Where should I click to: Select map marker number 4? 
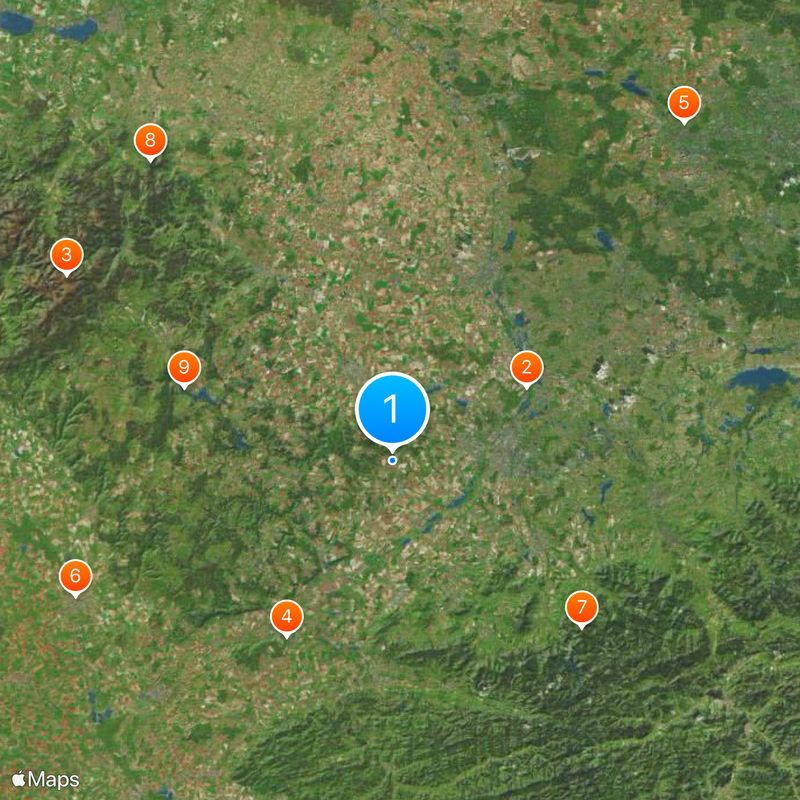point(286,617)
